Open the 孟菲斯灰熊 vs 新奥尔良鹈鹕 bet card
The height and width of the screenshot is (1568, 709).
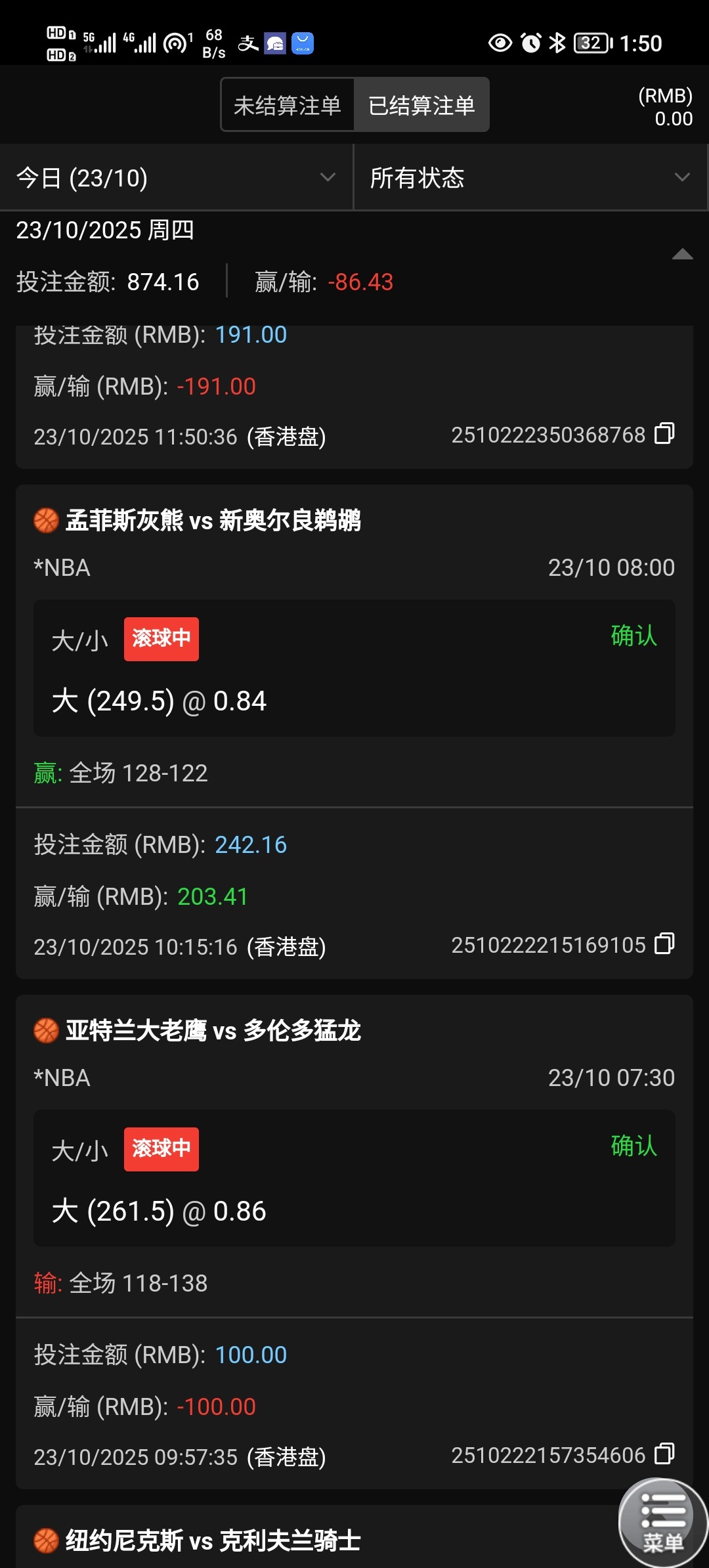click(213, 521)
